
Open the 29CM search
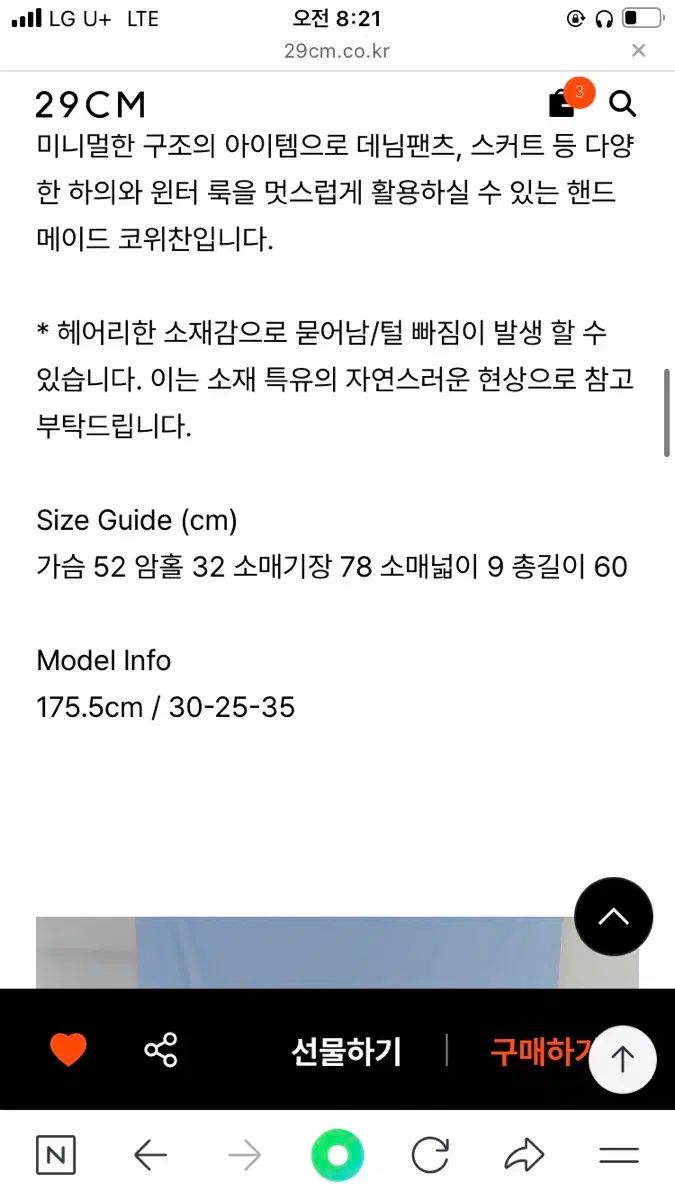[622, 103]
